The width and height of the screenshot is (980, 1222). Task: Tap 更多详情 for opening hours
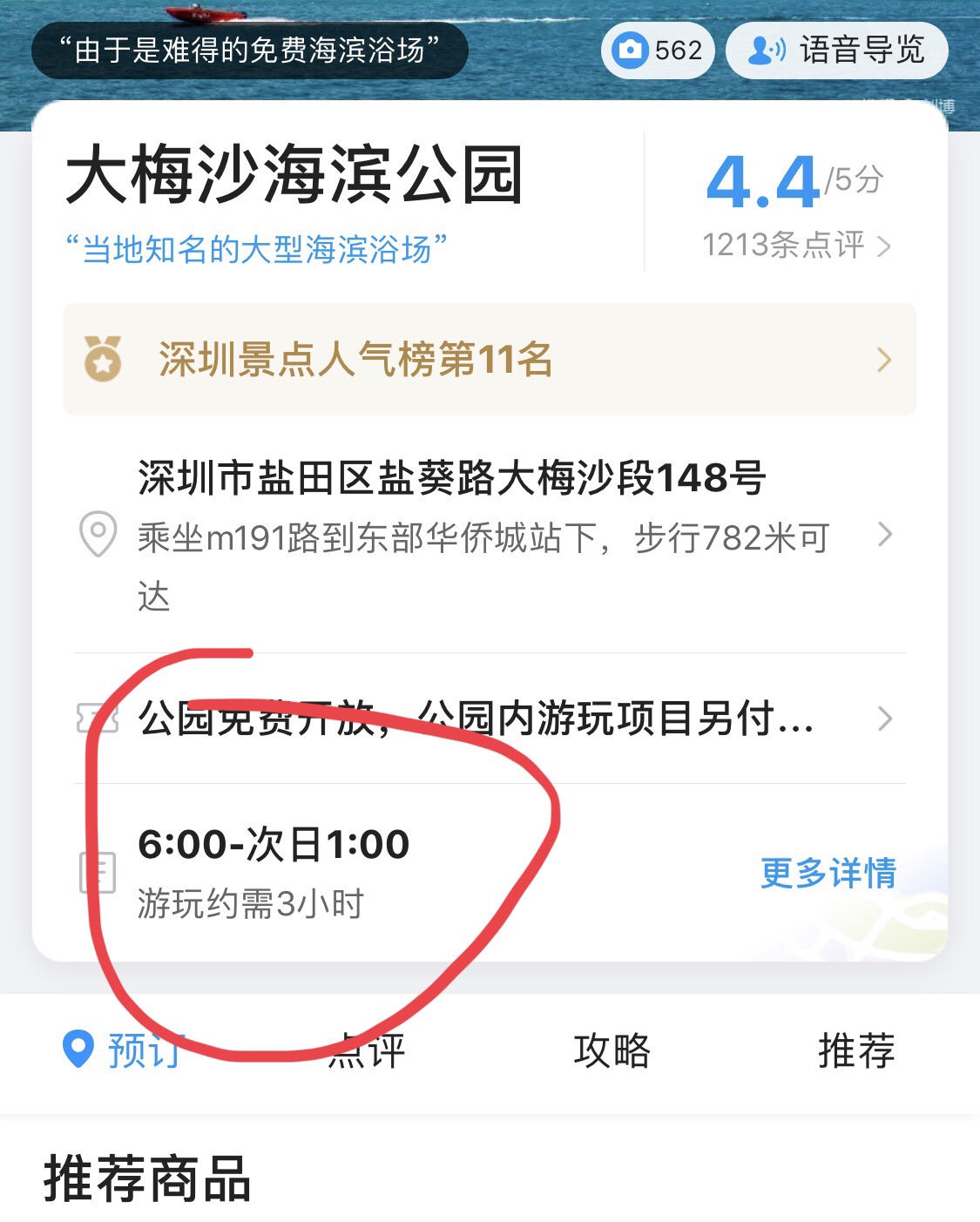pos(828,873)
